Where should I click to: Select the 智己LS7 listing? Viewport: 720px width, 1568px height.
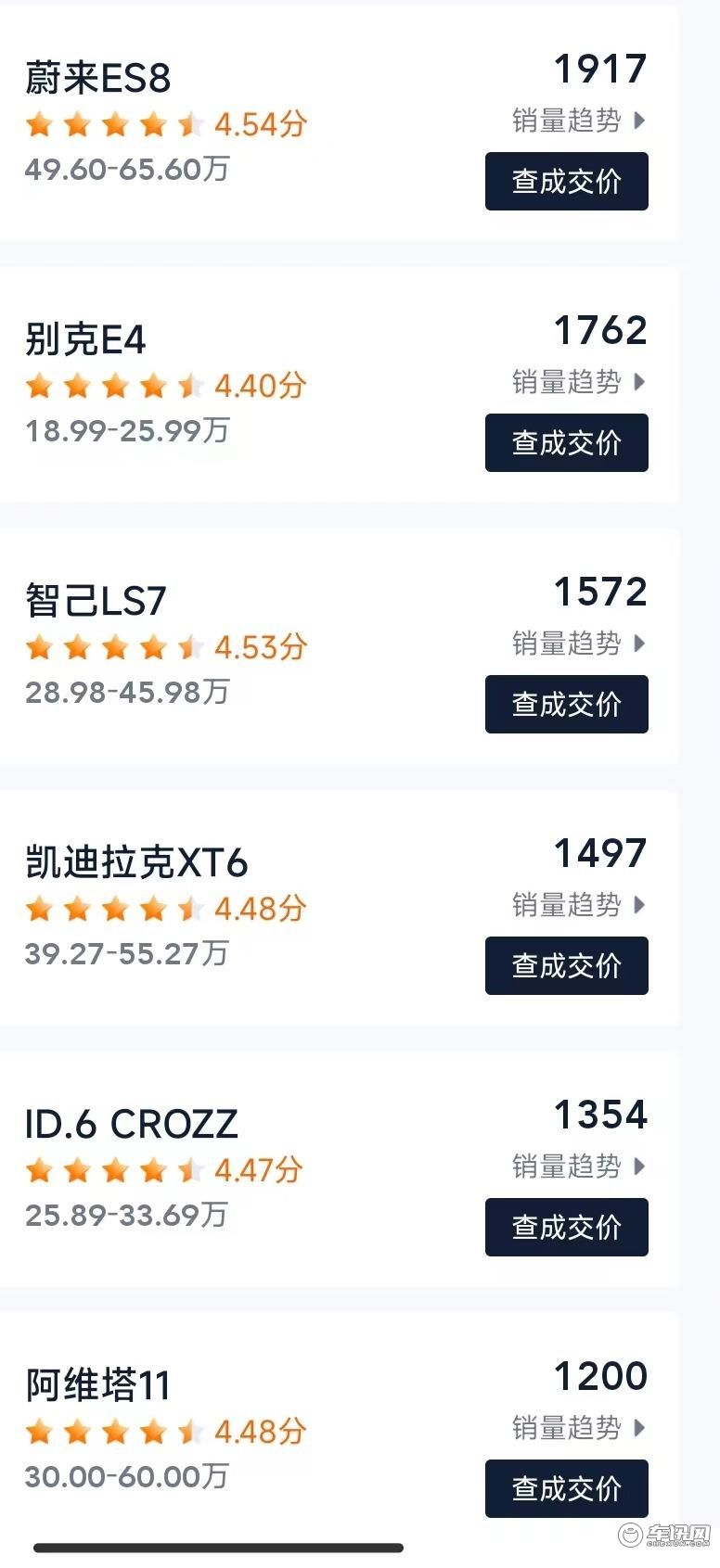[340, 646]
